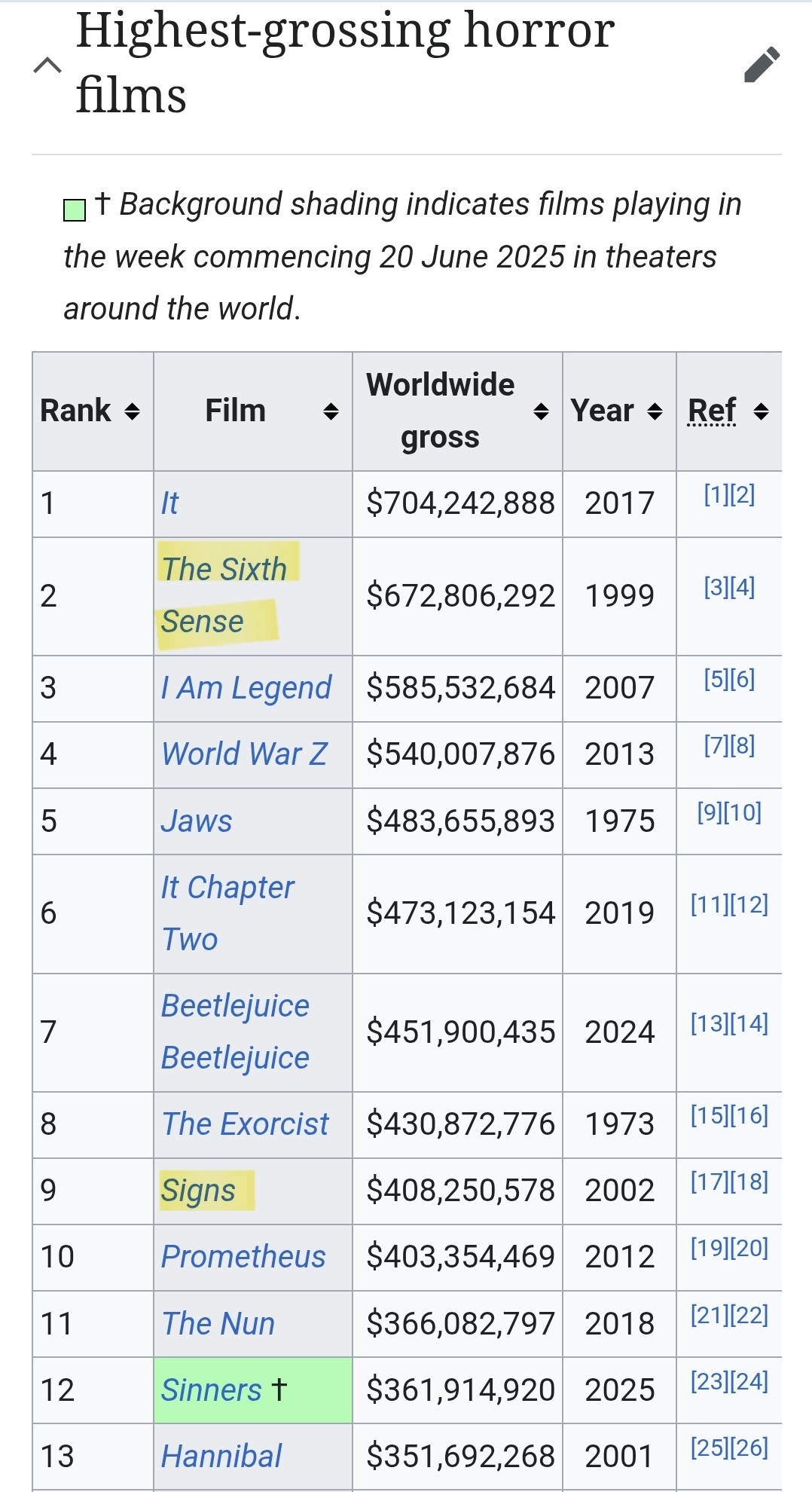View the Hannibal film page
Image resolution: width=812 pixels, height=1492 pixels.
pos(221,1456)
